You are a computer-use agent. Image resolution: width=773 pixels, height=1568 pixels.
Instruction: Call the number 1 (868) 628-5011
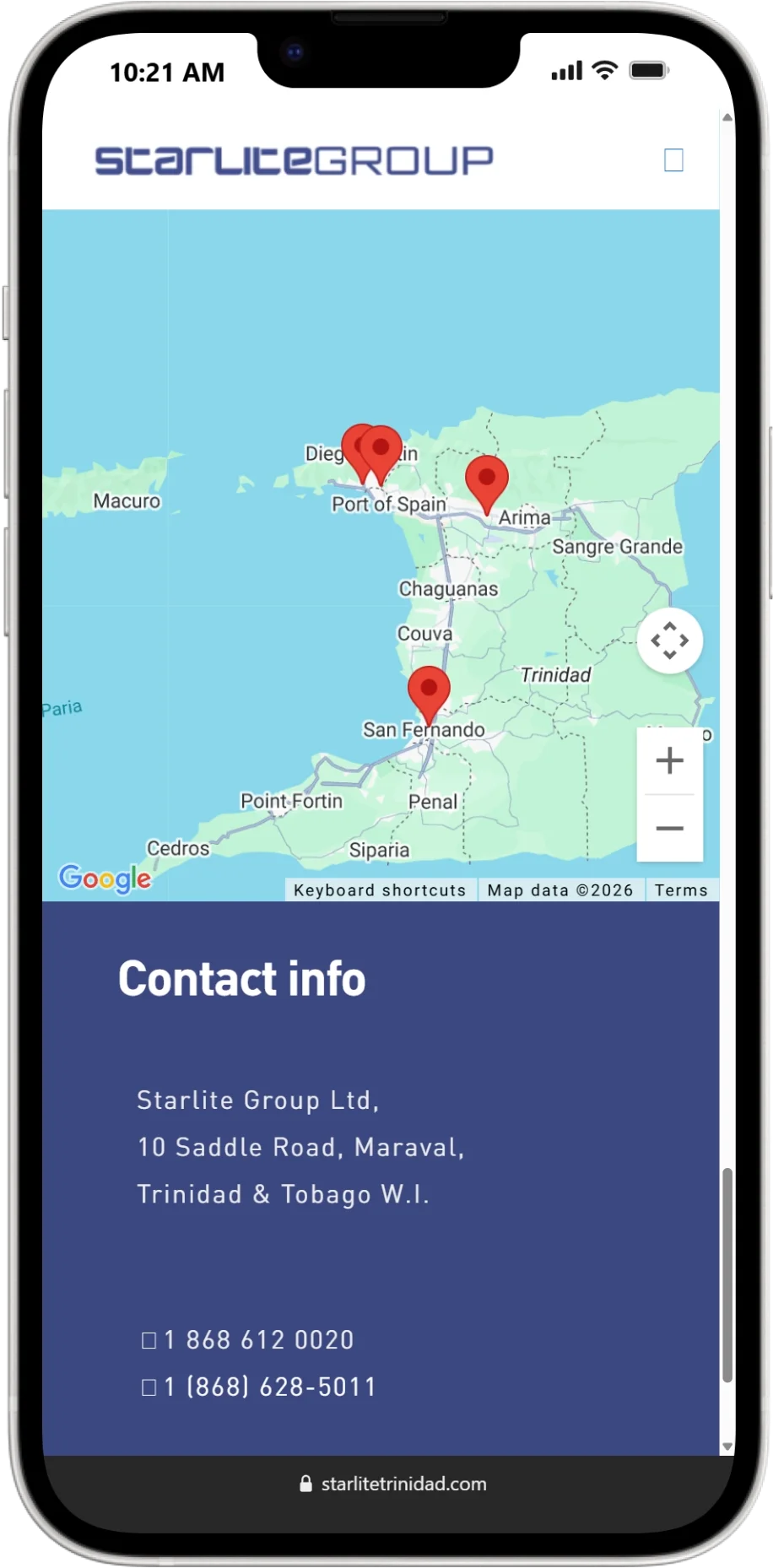pyautogui.click(x=269, y=1387)
